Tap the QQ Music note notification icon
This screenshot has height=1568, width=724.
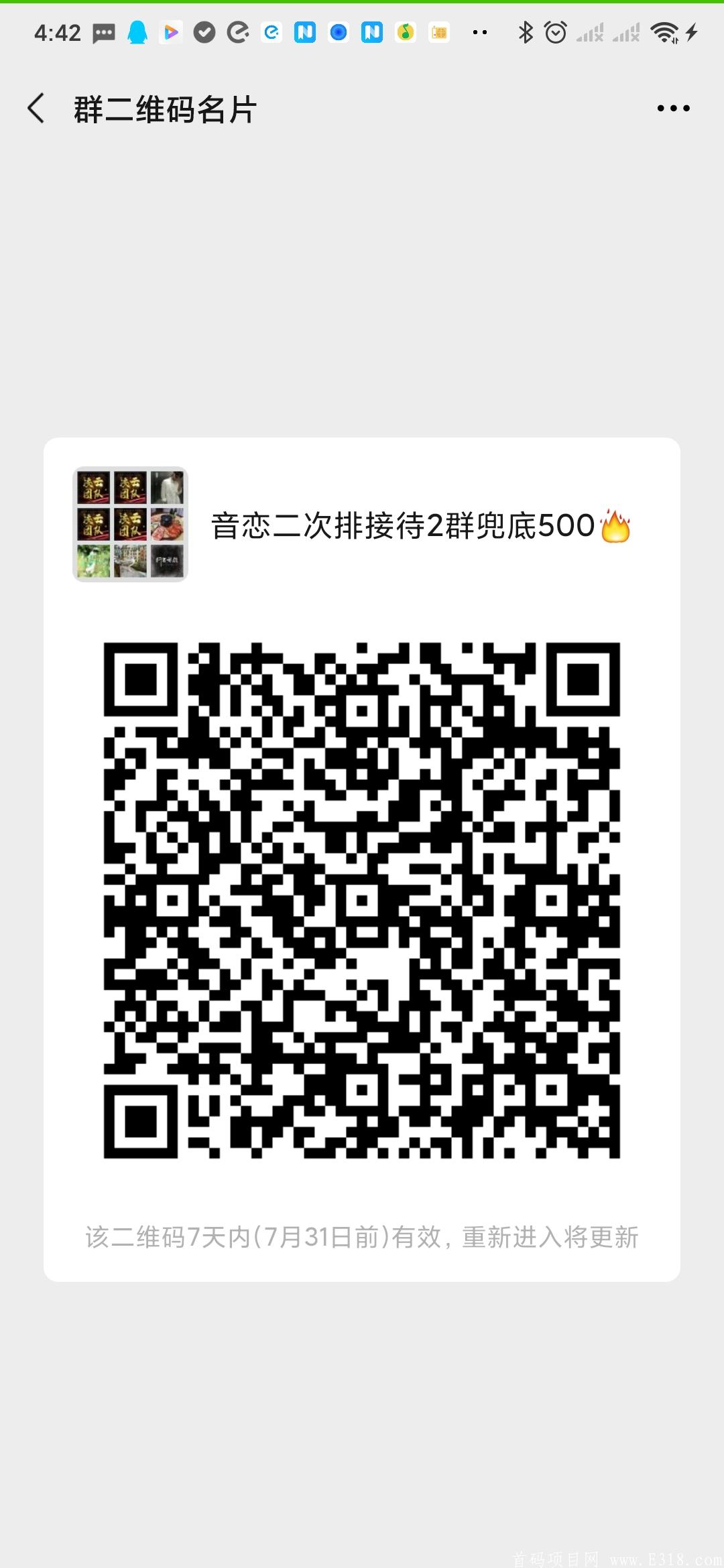tap(406, 31)
